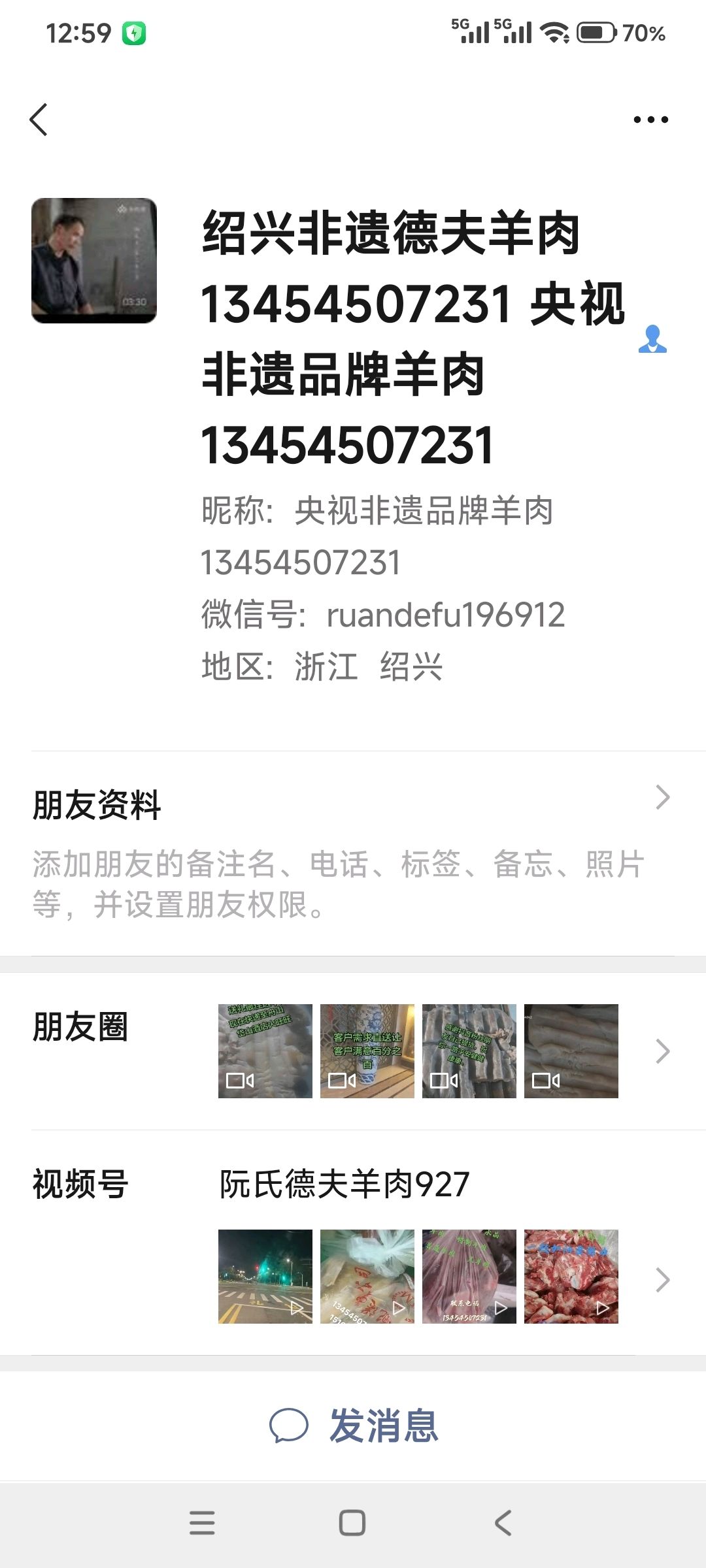Go to the home screen via system button

352,1523
